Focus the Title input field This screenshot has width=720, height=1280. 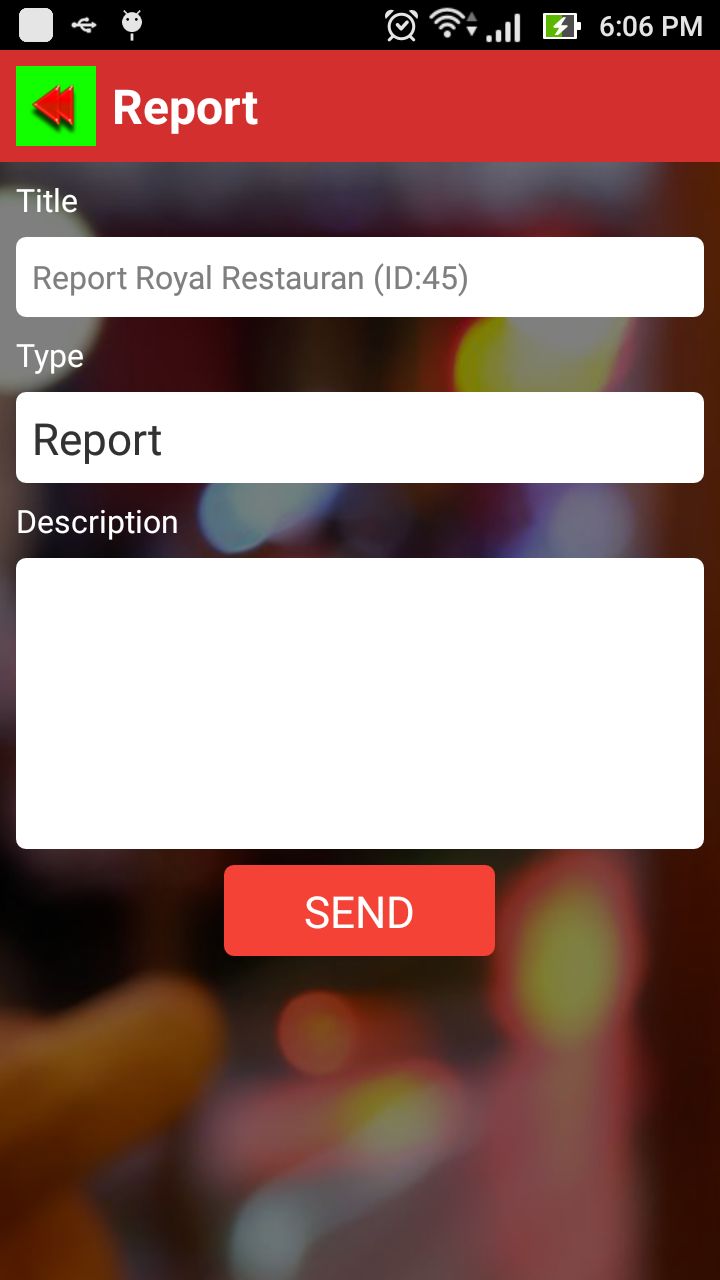click(360, 277)
